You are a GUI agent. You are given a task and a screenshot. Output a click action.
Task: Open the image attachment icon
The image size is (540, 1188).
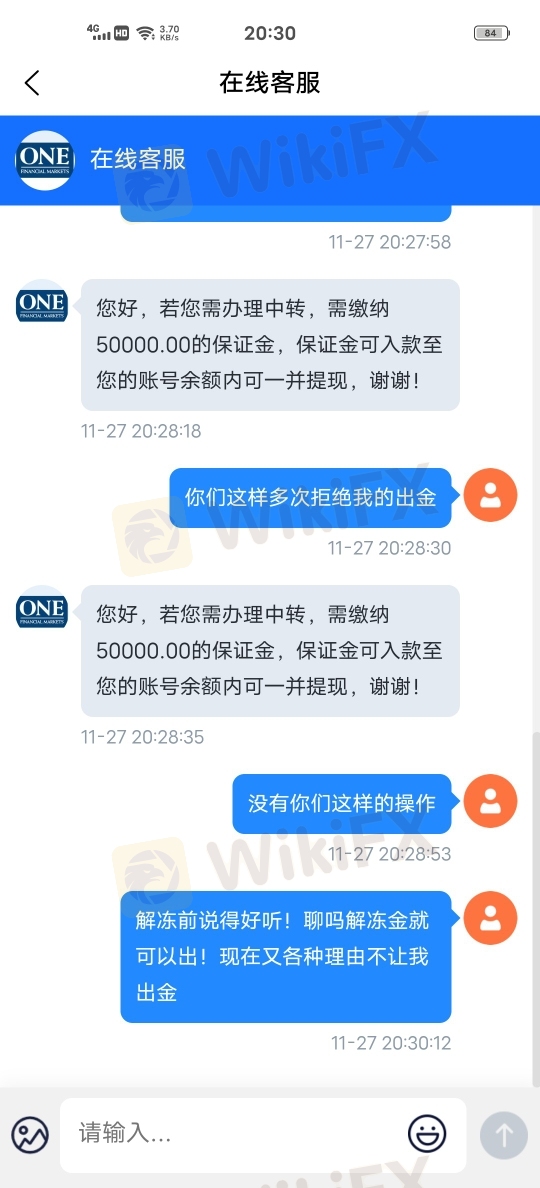(x=30, y=1134)
